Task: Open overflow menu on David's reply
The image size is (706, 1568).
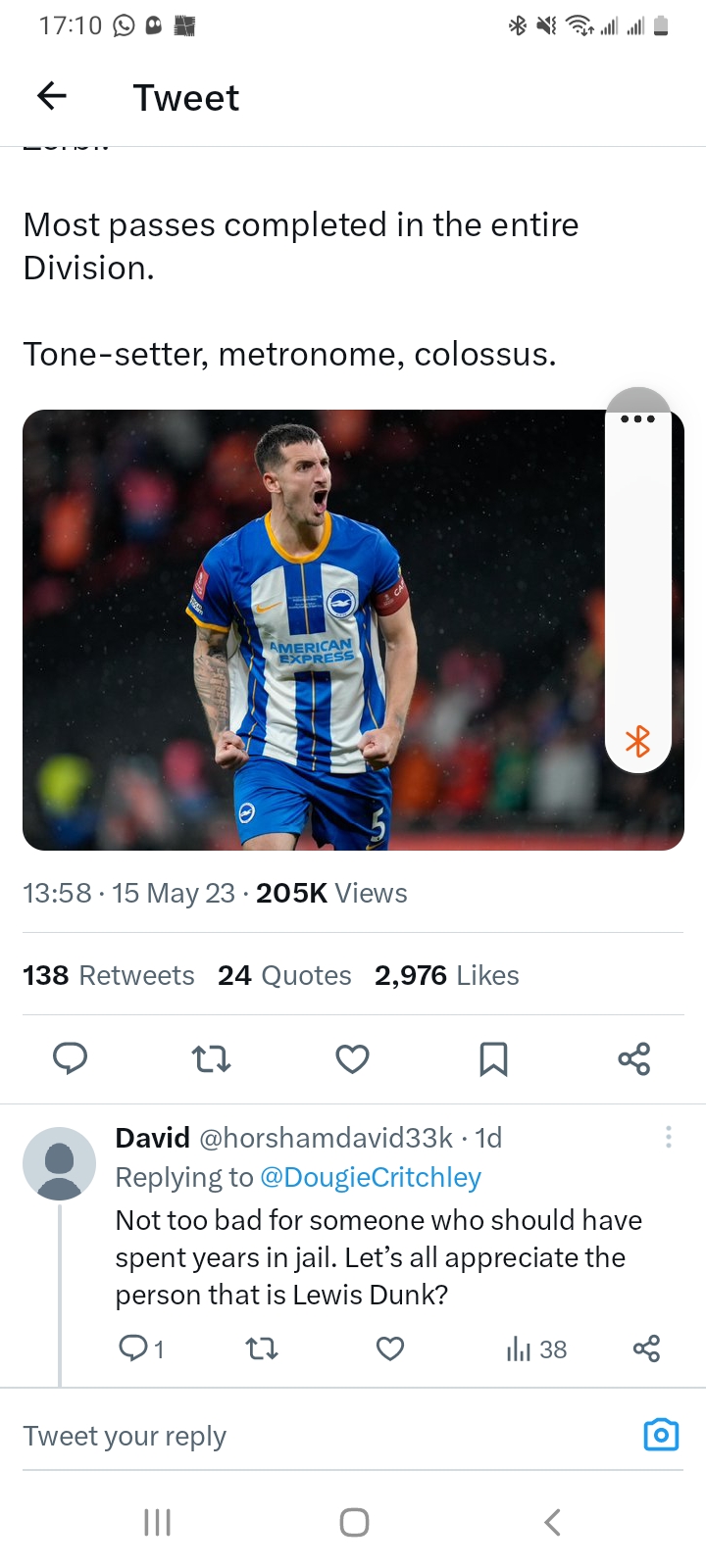Action: pos(669,1137)
